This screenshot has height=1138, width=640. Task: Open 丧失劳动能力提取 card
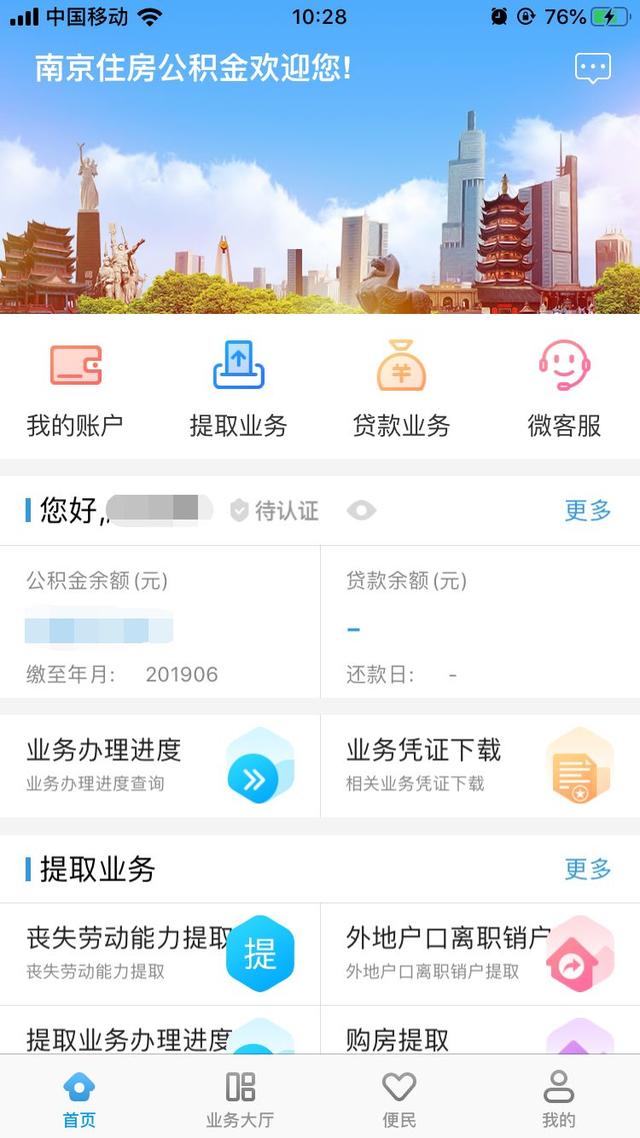click(160, 953)
